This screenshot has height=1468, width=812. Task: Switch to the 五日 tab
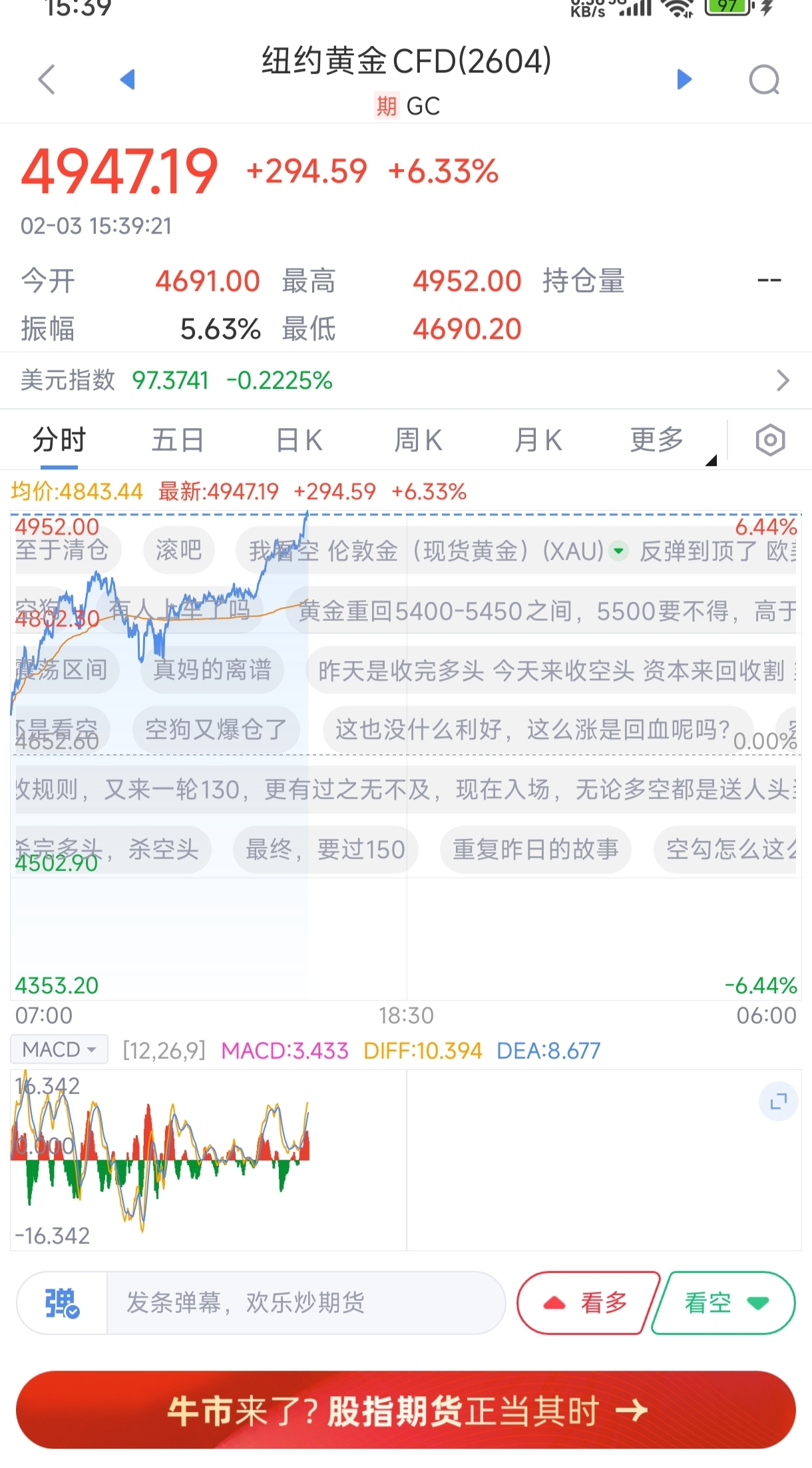pos(177,440)
